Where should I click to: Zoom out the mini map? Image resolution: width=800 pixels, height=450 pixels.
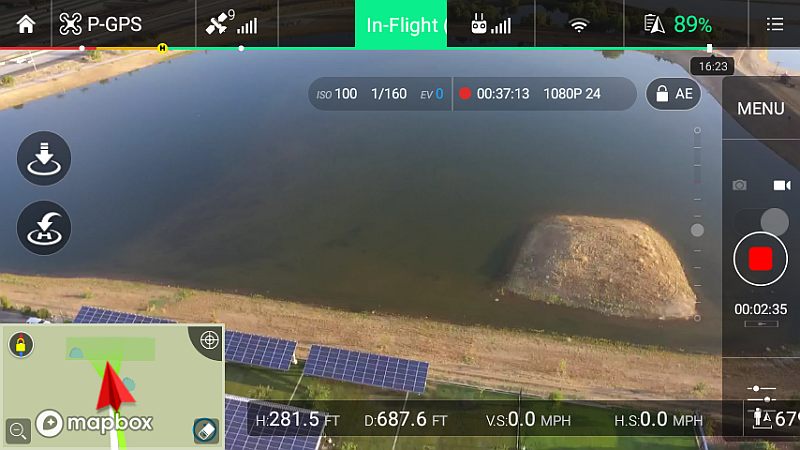(18, 431)
